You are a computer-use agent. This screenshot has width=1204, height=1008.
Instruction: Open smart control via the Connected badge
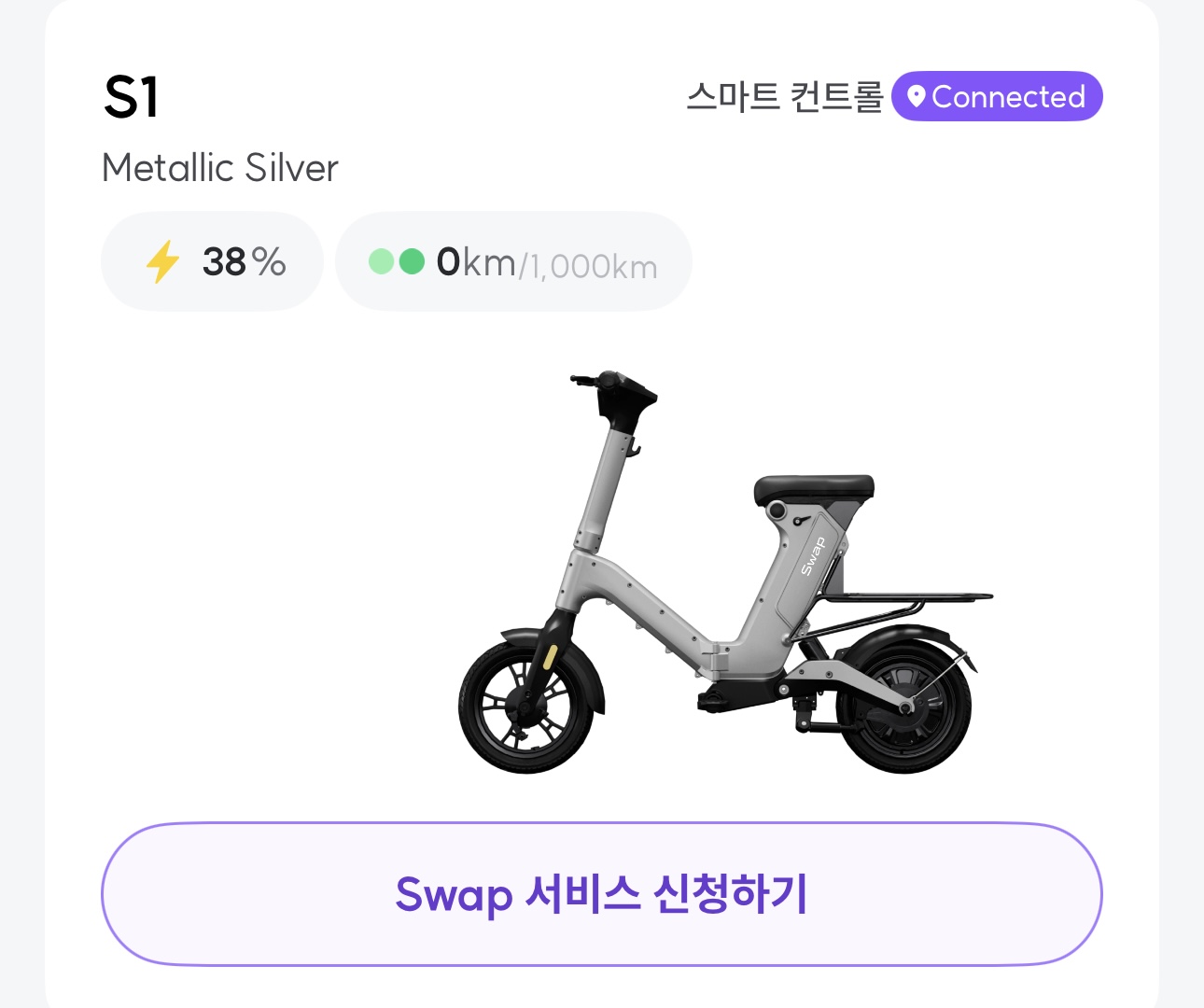coord(996,97)
